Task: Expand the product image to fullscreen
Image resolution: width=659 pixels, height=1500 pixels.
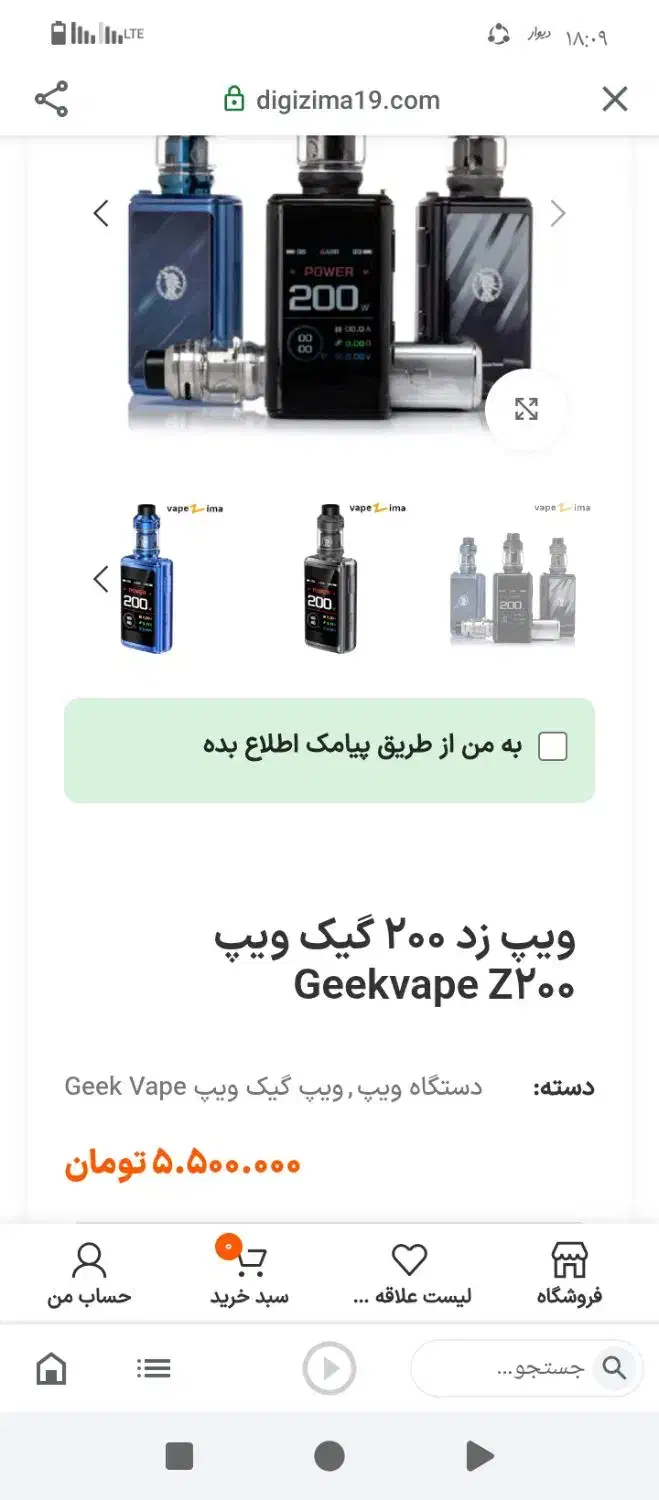Action: point(526,409)
